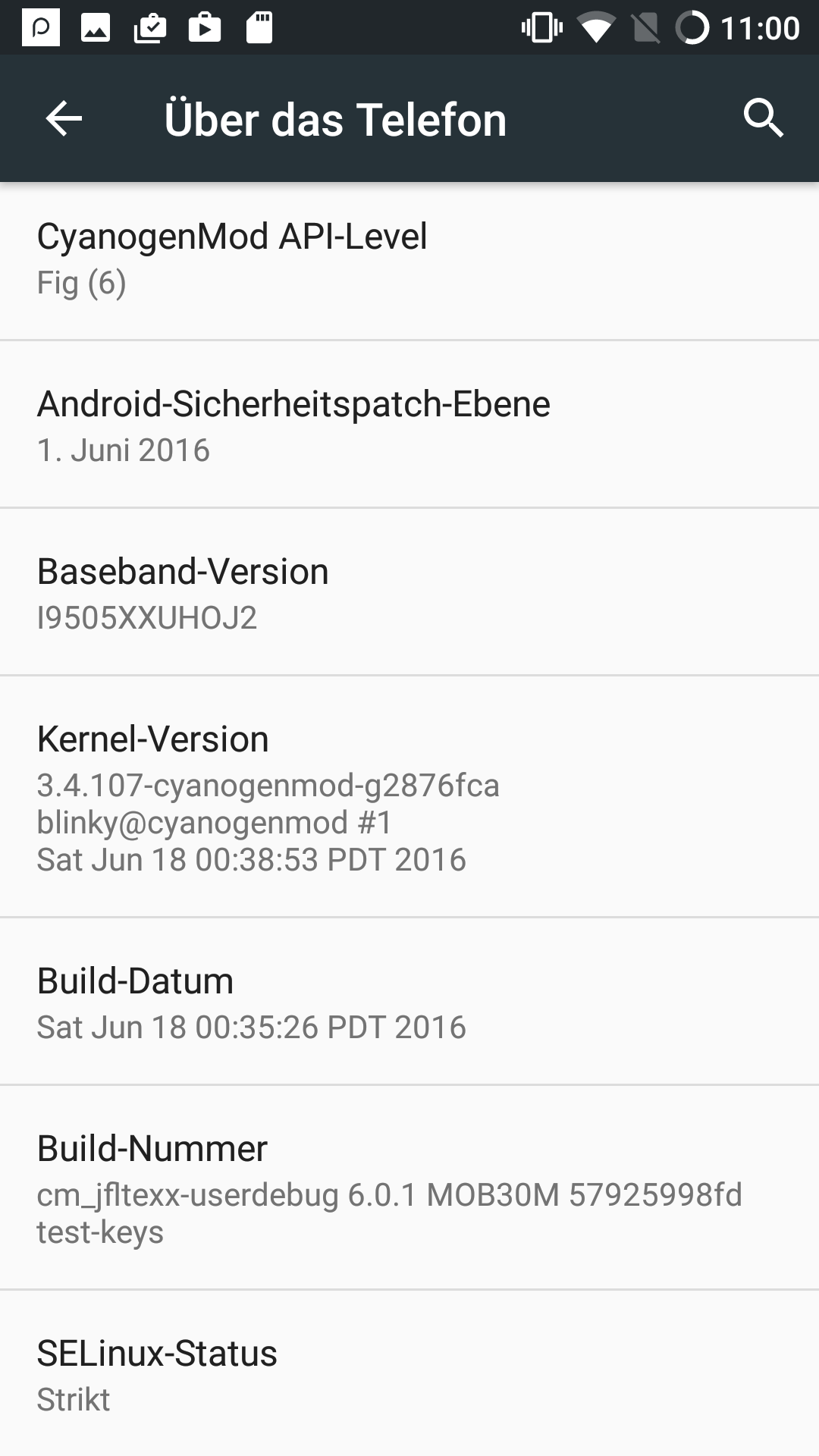Go back from Über das Telefon
Screen dimensions: 819x1456
64,119
